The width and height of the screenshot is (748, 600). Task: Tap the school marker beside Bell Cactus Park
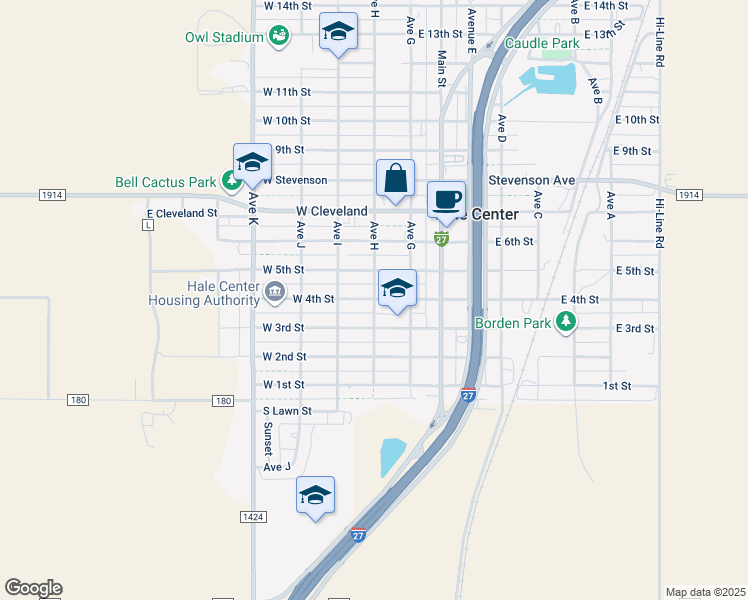pos(253,163)
